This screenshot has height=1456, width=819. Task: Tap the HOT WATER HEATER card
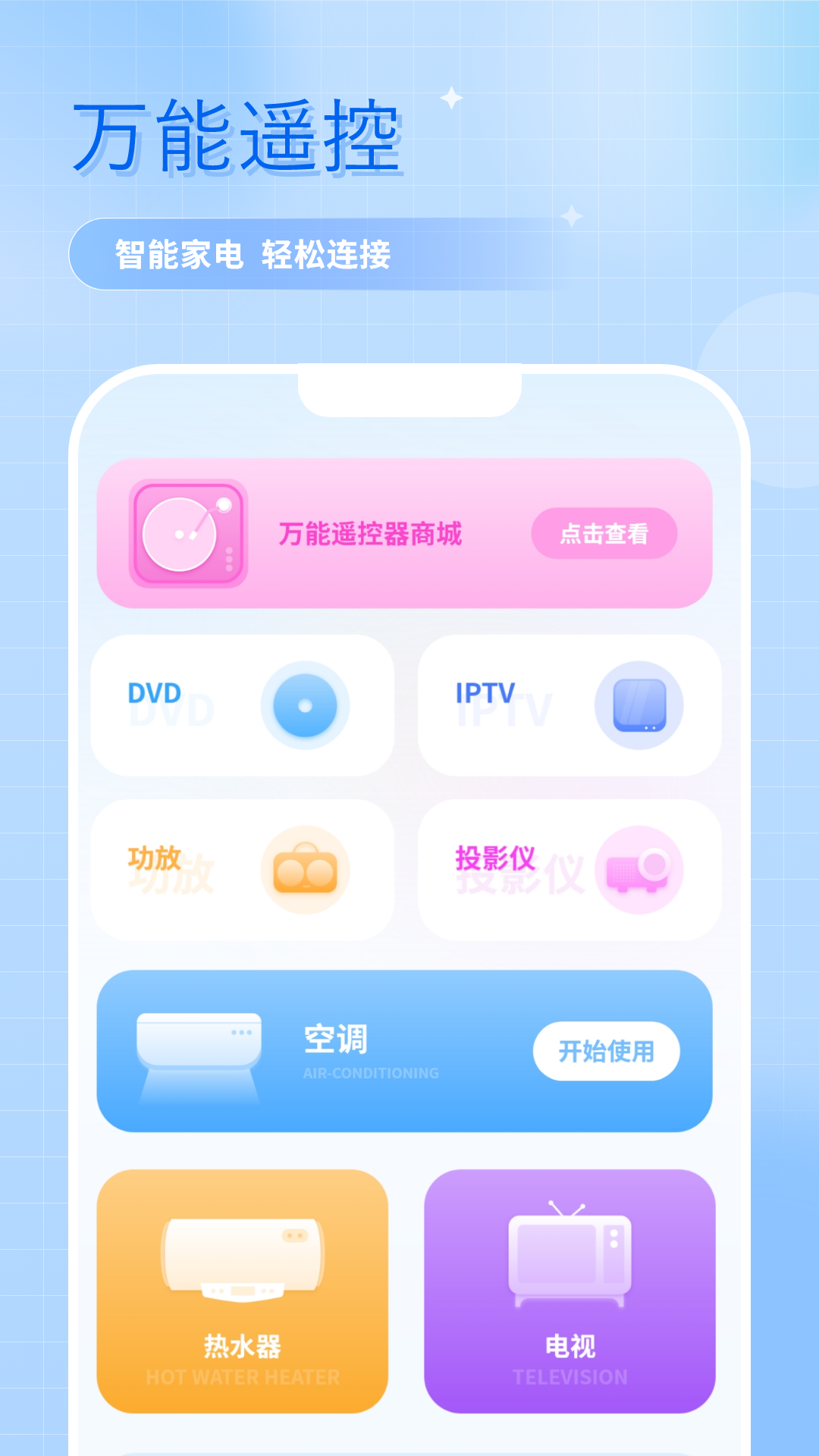(243, 1289)
